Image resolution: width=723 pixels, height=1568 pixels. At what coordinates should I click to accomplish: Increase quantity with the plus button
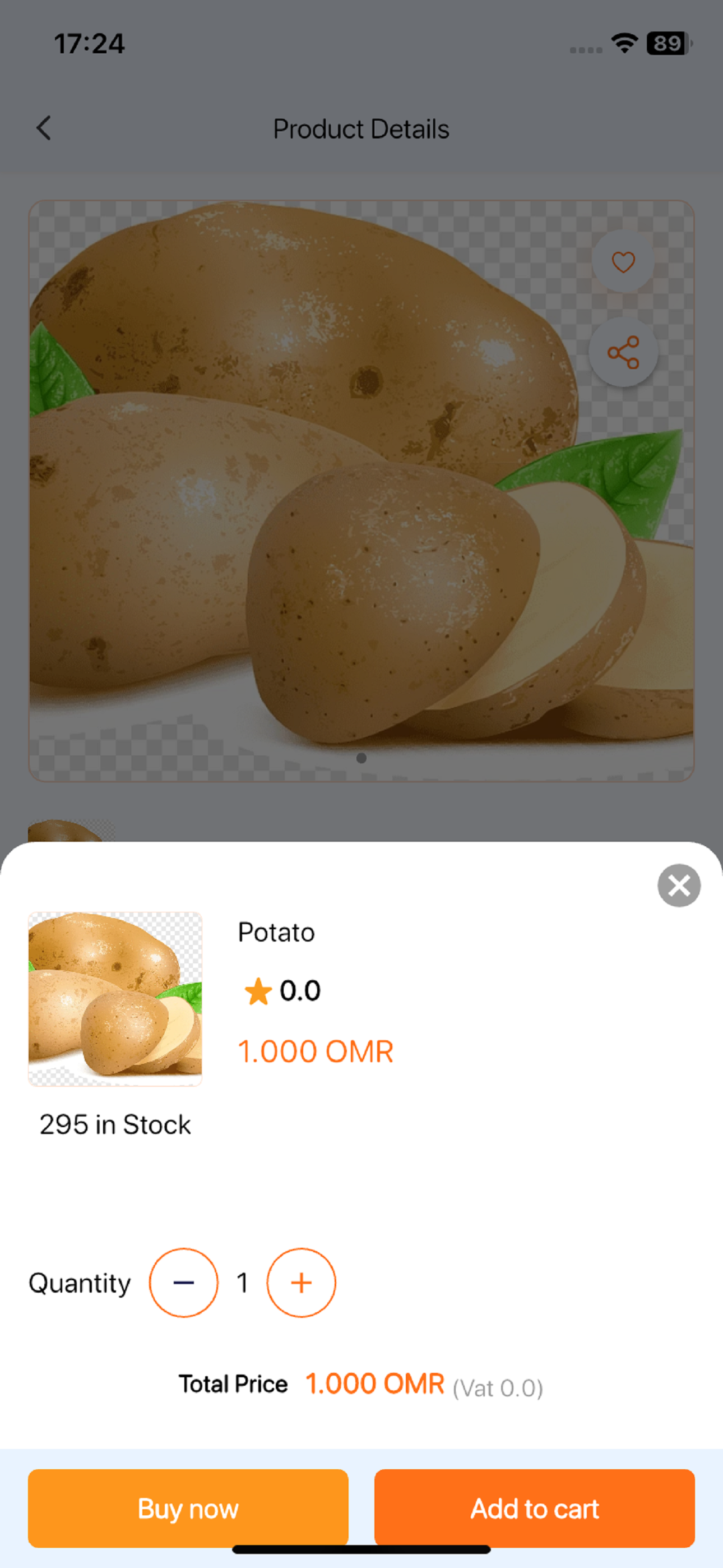click(302, 1283)
